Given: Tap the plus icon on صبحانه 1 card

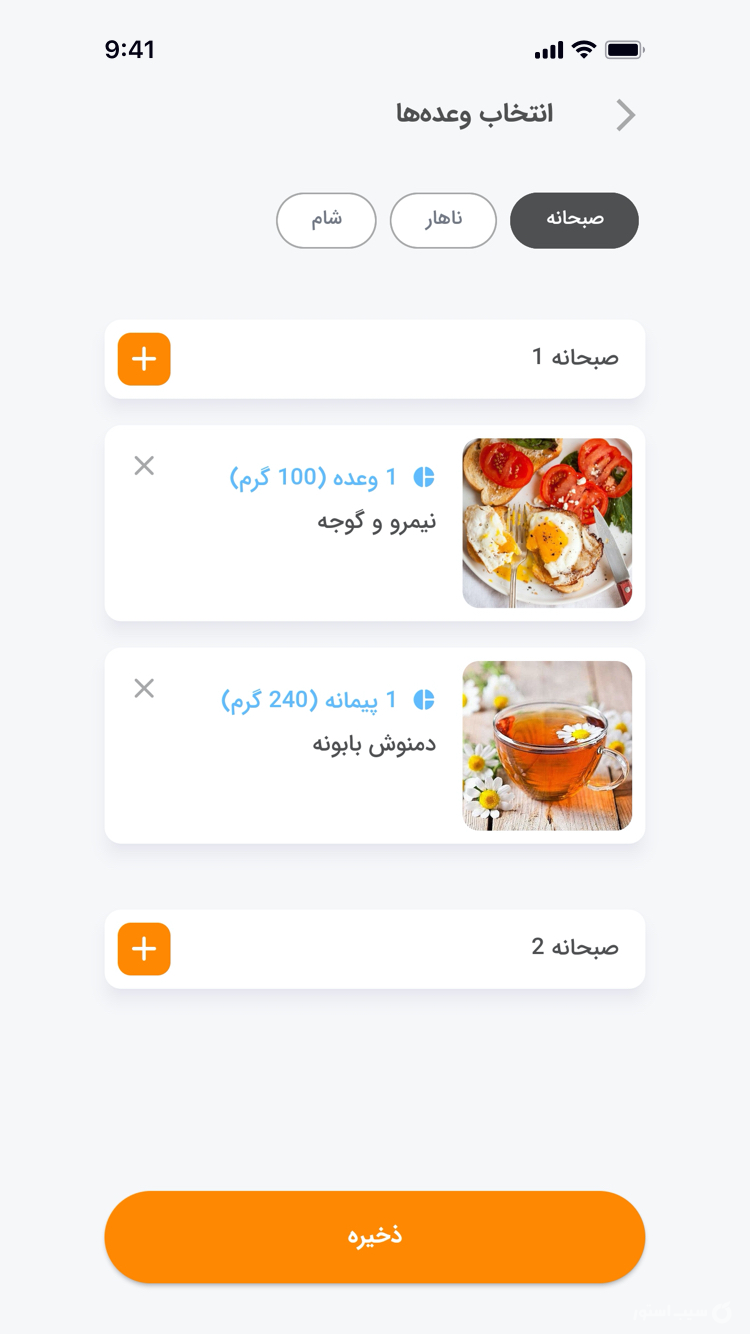Looking at the screenshot, I should (x=144, y=359).
